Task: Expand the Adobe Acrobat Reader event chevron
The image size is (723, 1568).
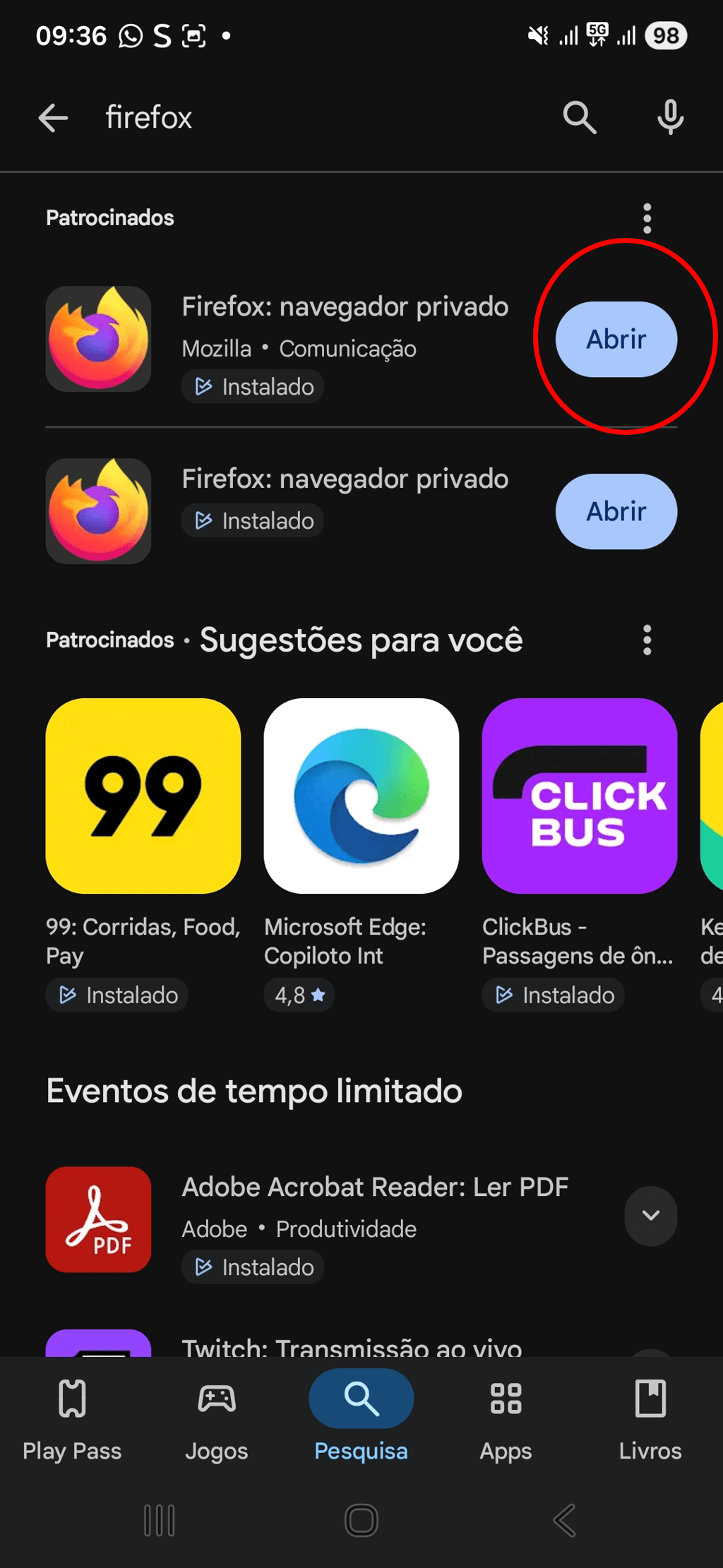Action: coord(650,1216)
